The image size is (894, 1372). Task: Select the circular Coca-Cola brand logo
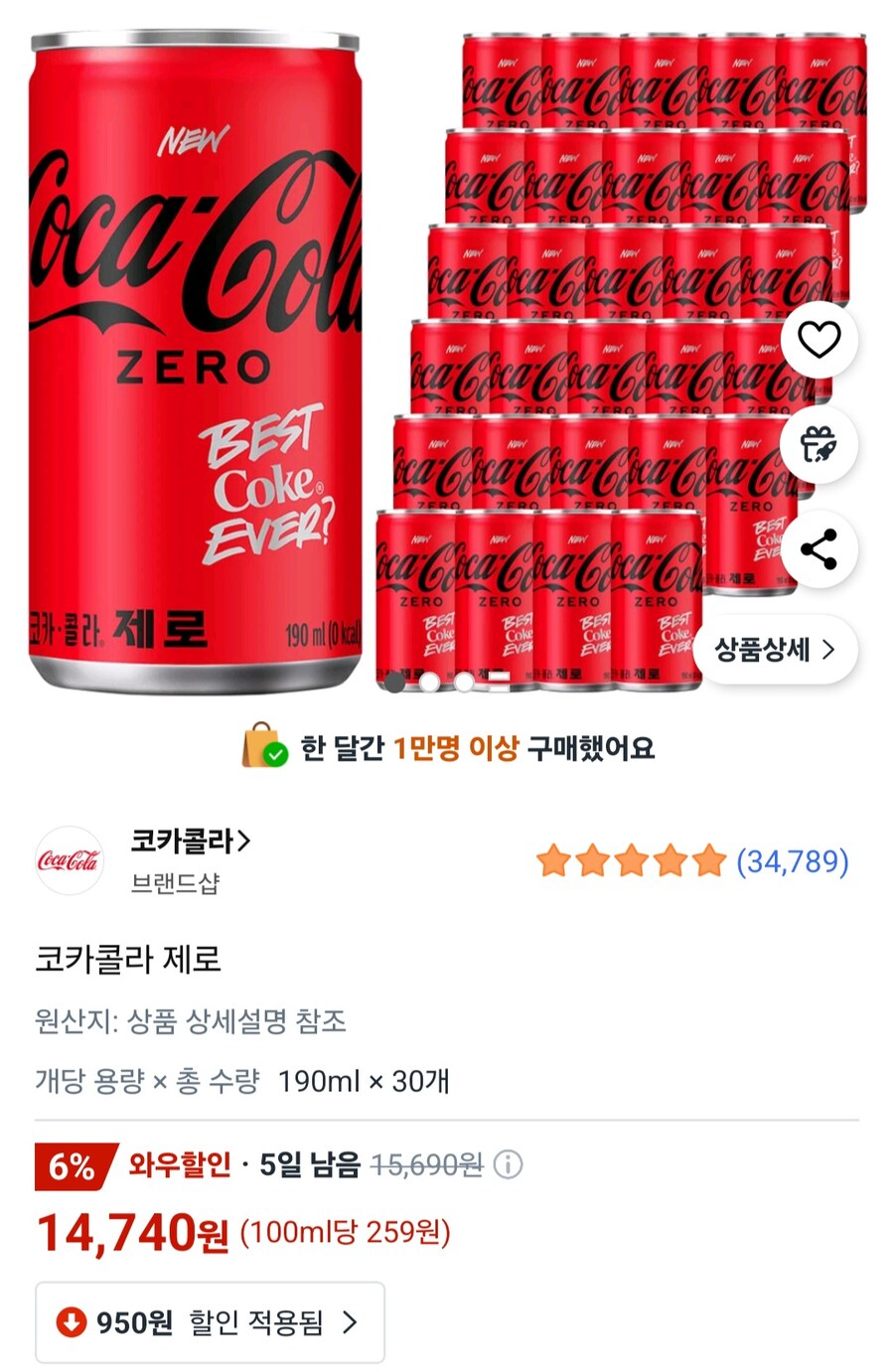coord(69,860)
